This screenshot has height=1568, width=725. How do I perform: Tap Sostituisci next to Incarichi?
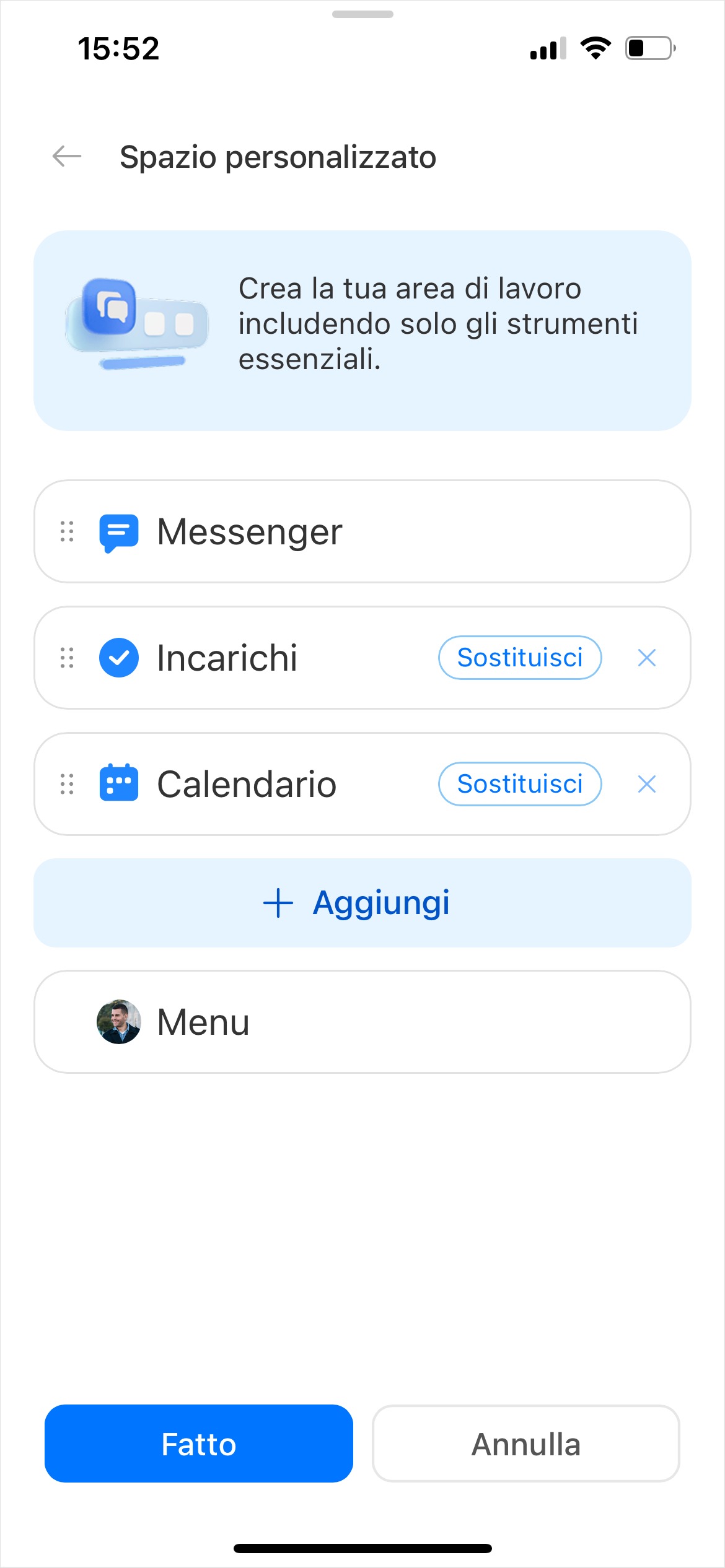point(519,658)
